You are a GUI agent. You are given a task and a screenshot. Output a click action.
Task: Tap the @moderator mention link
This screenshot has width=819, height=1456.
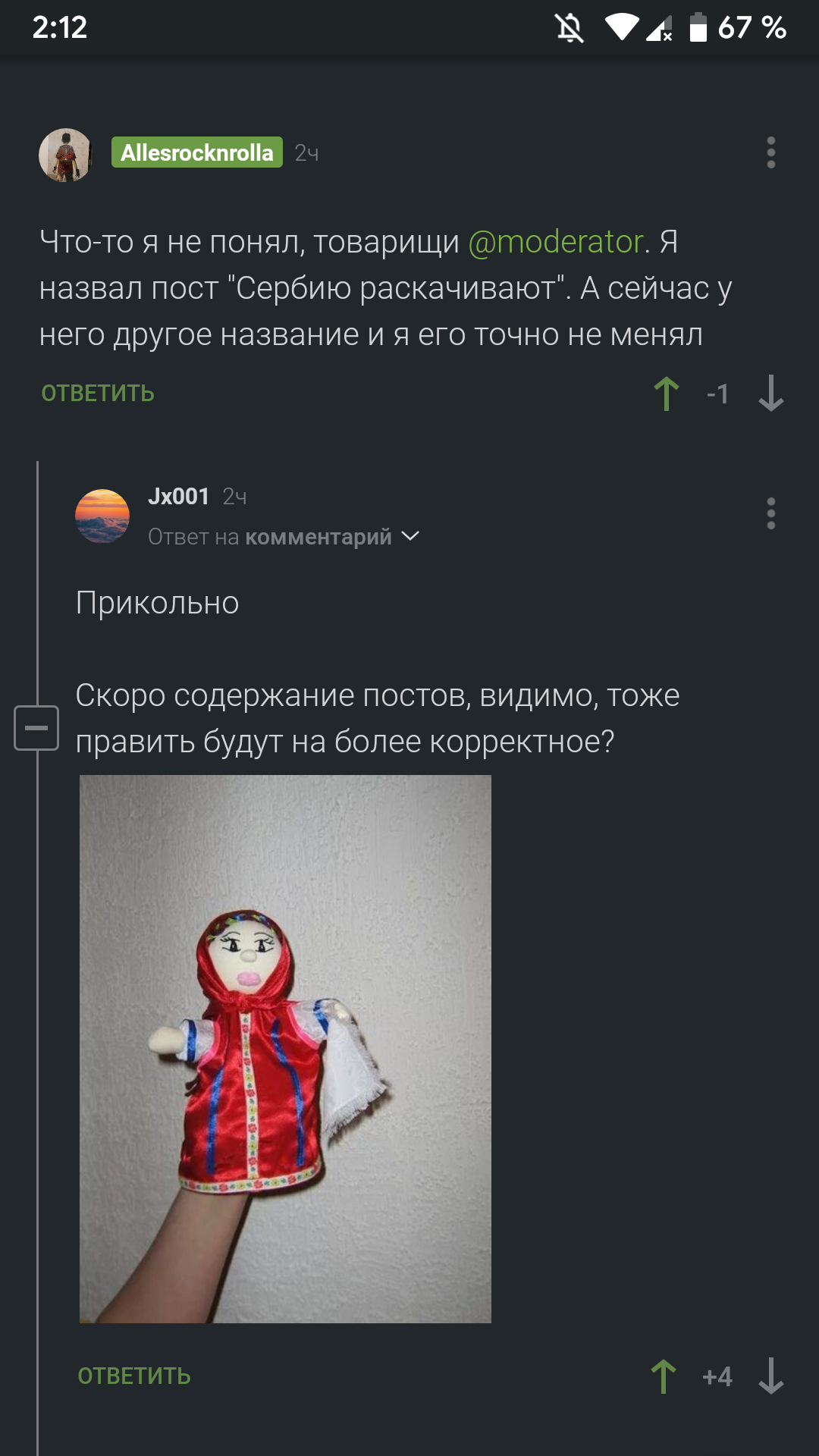click(556, 242)
